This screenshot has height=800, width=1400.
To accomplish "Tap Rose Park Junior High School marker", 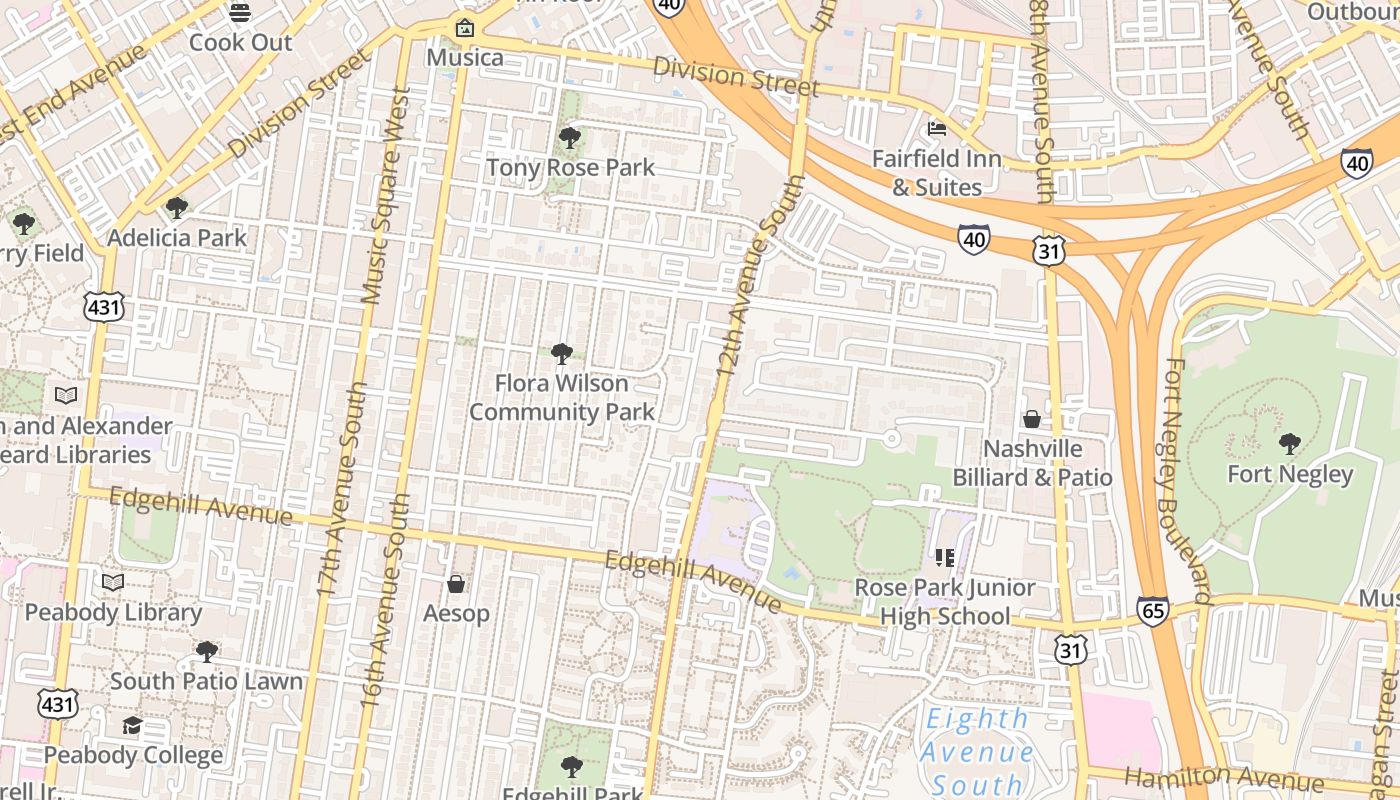I will pos(945,557).
